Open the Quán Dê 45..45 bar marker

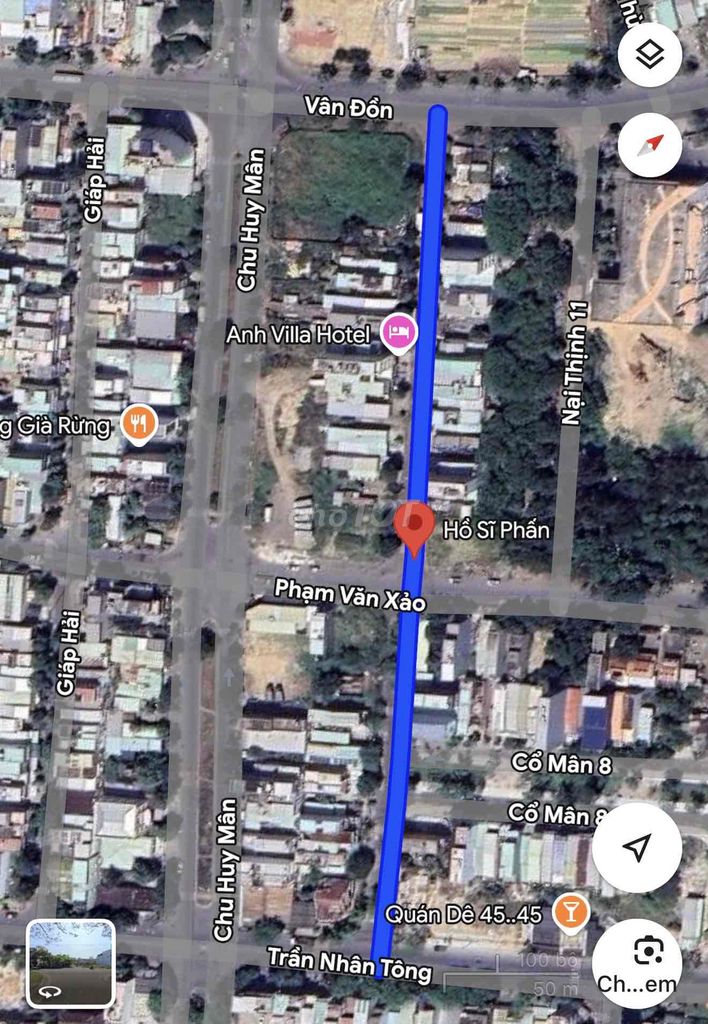(x=571, y=913)
